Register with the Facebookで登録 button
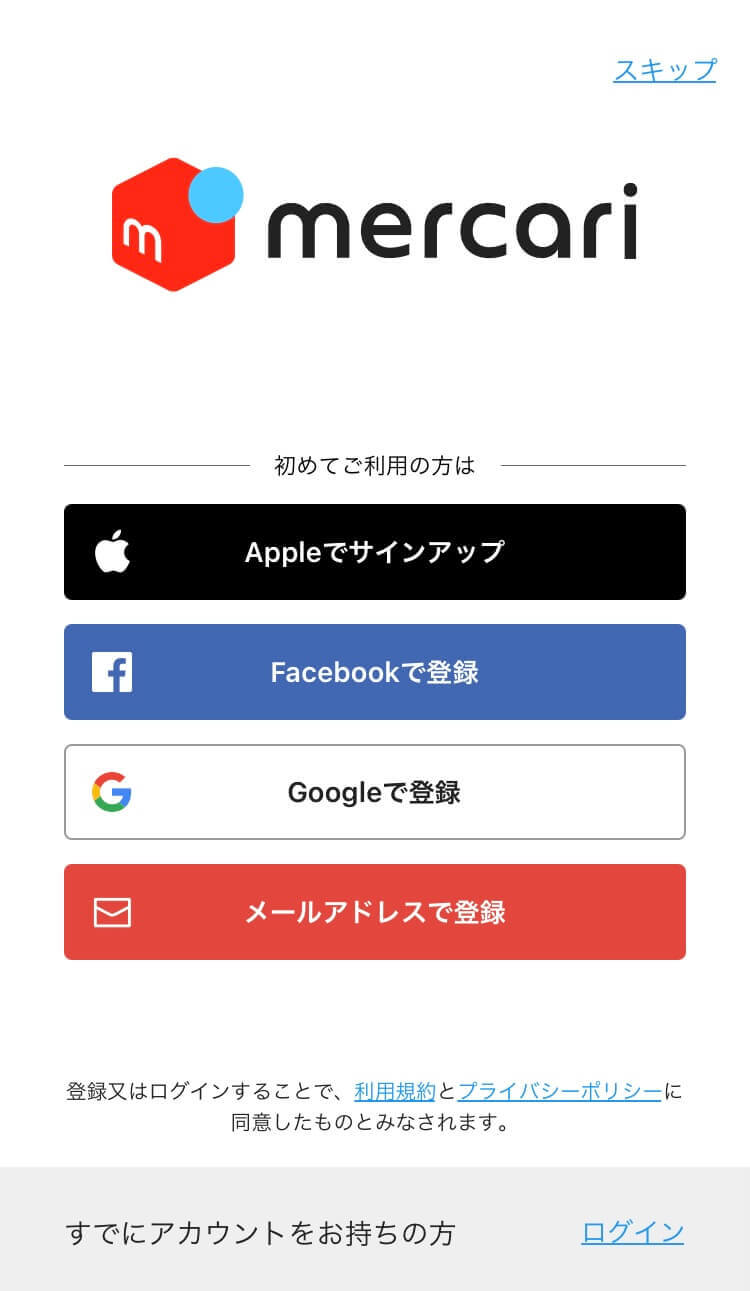The height and width of the screenshot is (1291, 750). point(375,672)
